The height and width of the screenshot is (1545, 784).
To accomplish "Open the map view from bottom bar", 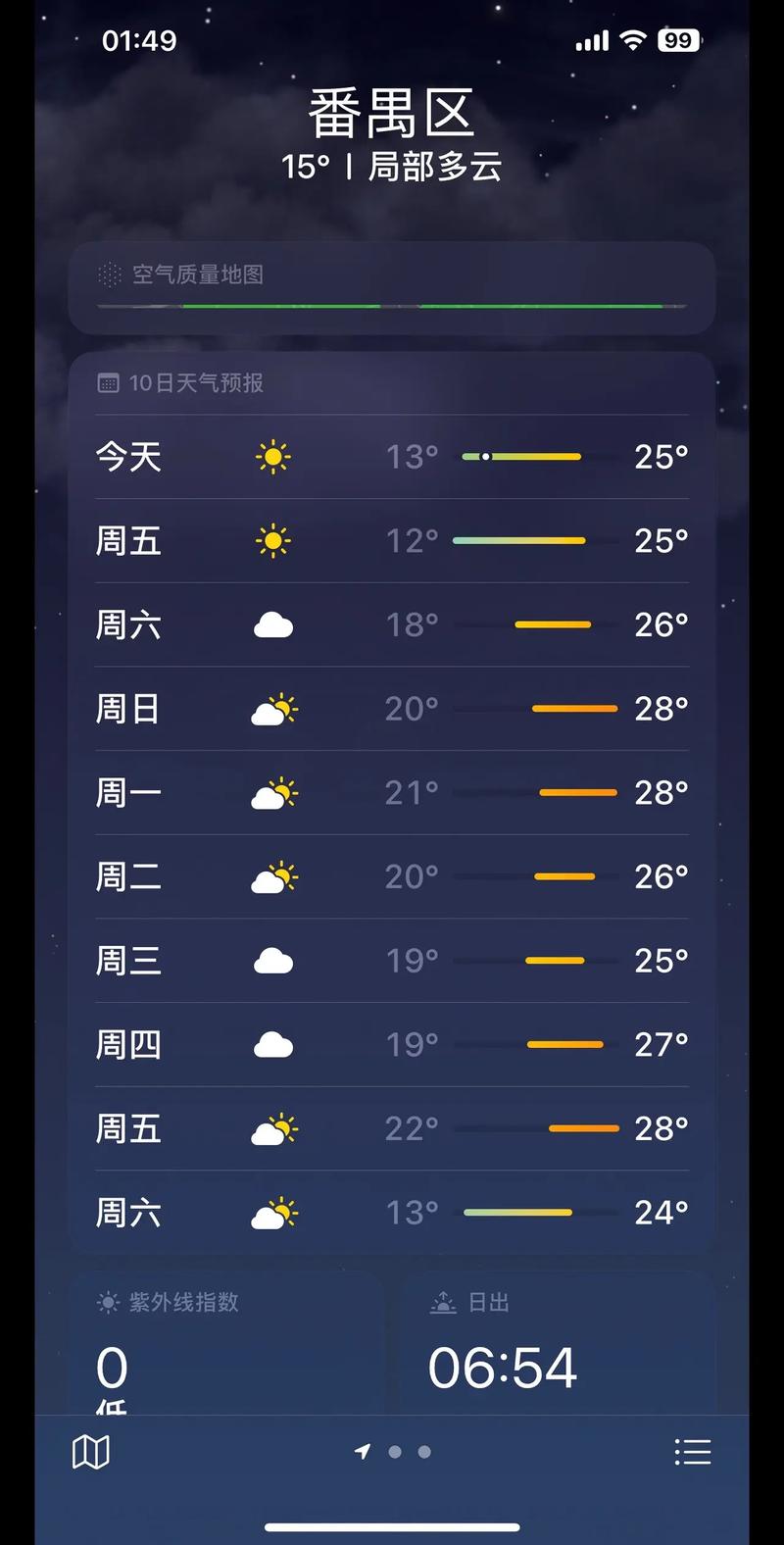I will tap(91, 1453).
